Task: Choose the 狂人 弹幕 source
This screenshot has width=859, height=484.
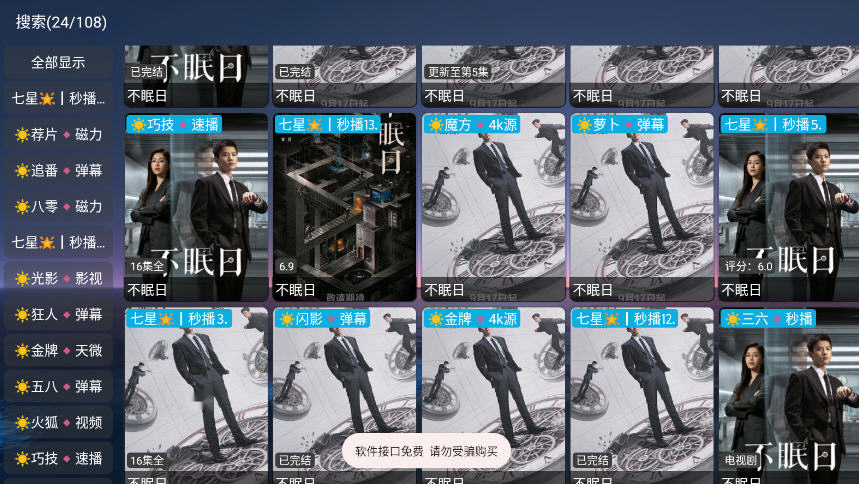Action: tap(58, 314)
